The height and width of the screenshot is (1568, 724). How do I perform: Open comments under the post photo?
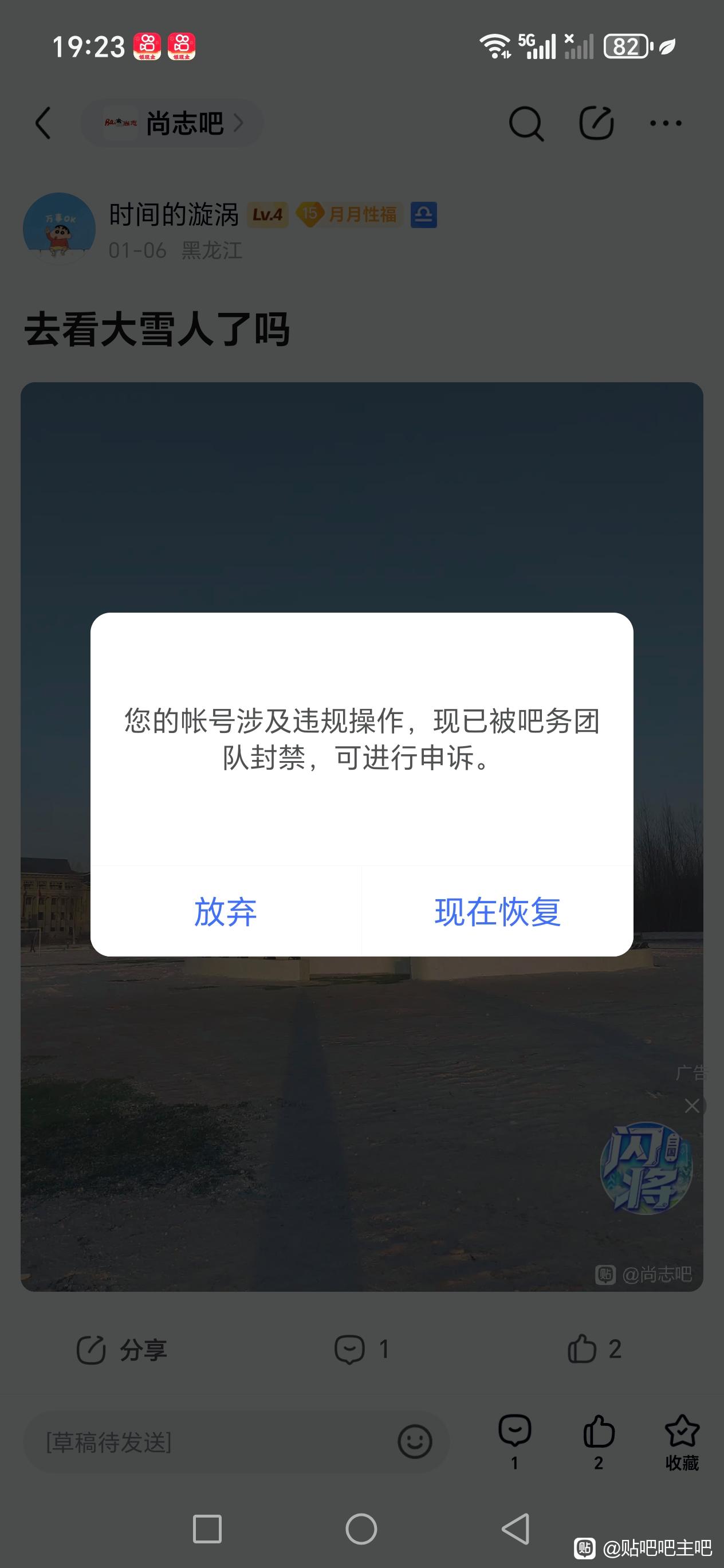click(x=361, y=1350)
